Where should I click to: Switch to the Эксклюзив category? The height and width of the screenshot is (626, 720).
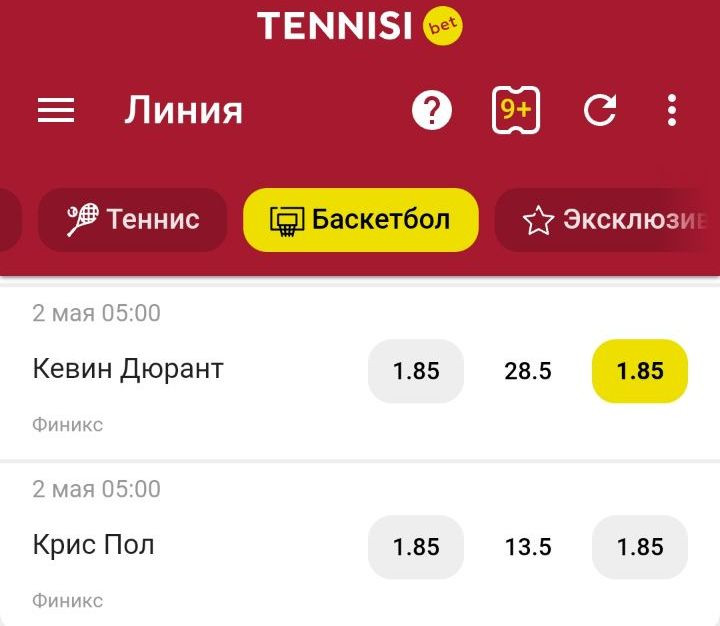point(612,220)
